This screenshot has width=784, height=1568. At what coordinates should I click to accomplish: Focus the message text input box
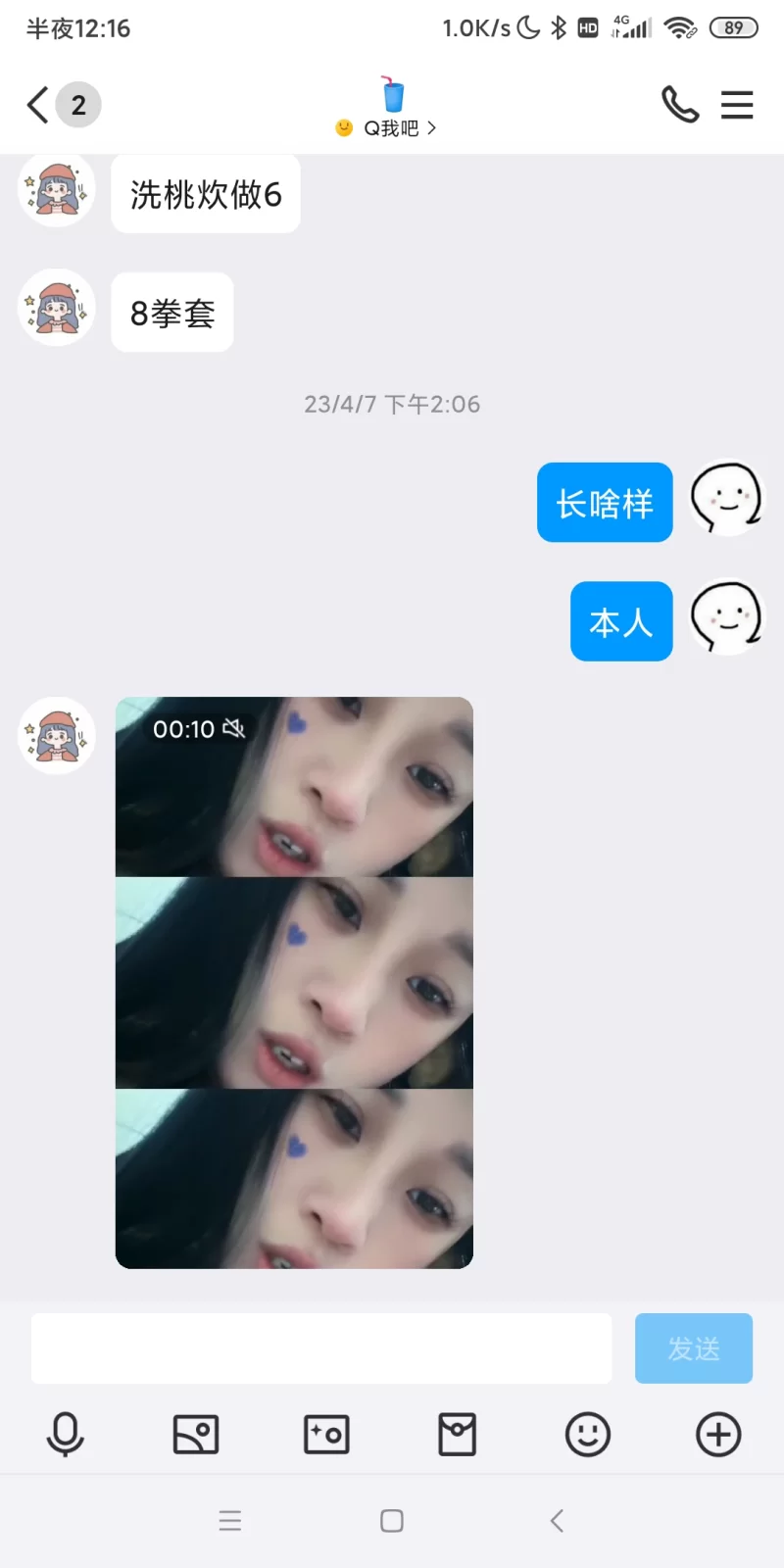(x=321, y=1348)
